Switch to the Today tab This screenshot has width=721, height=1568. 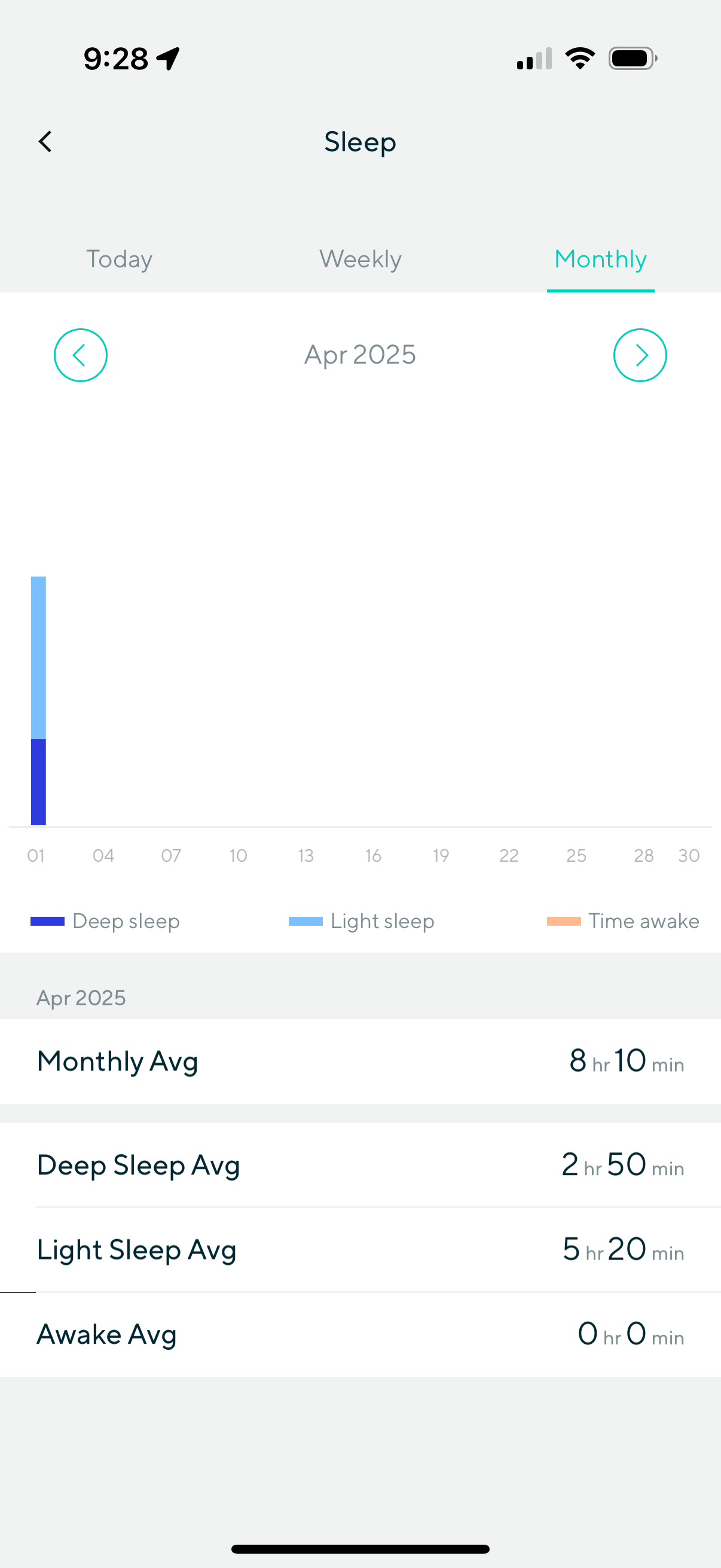[119, 260]
